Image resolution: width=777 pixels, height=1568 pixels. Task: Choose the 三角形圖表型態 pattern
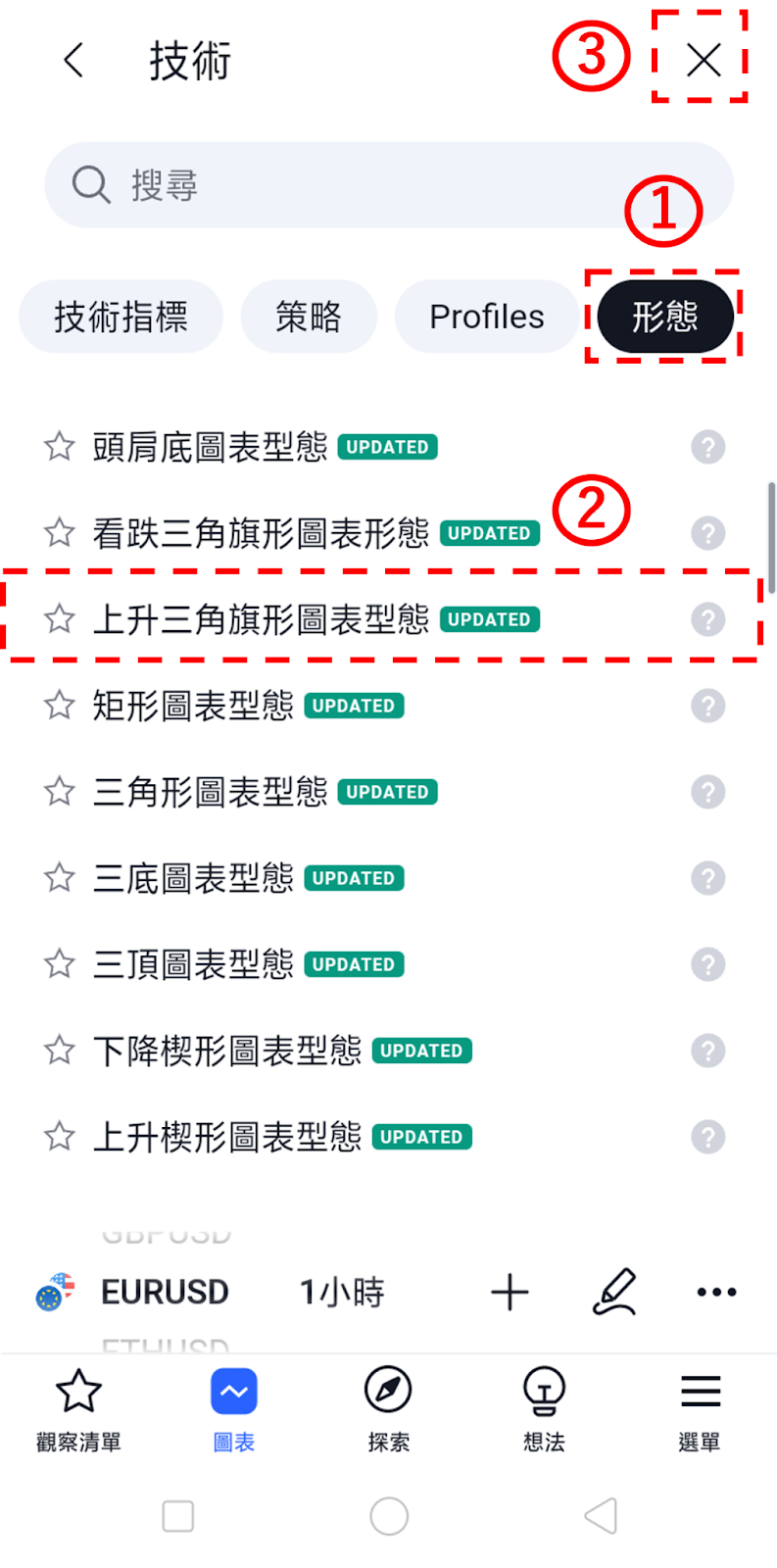[382, 792]
